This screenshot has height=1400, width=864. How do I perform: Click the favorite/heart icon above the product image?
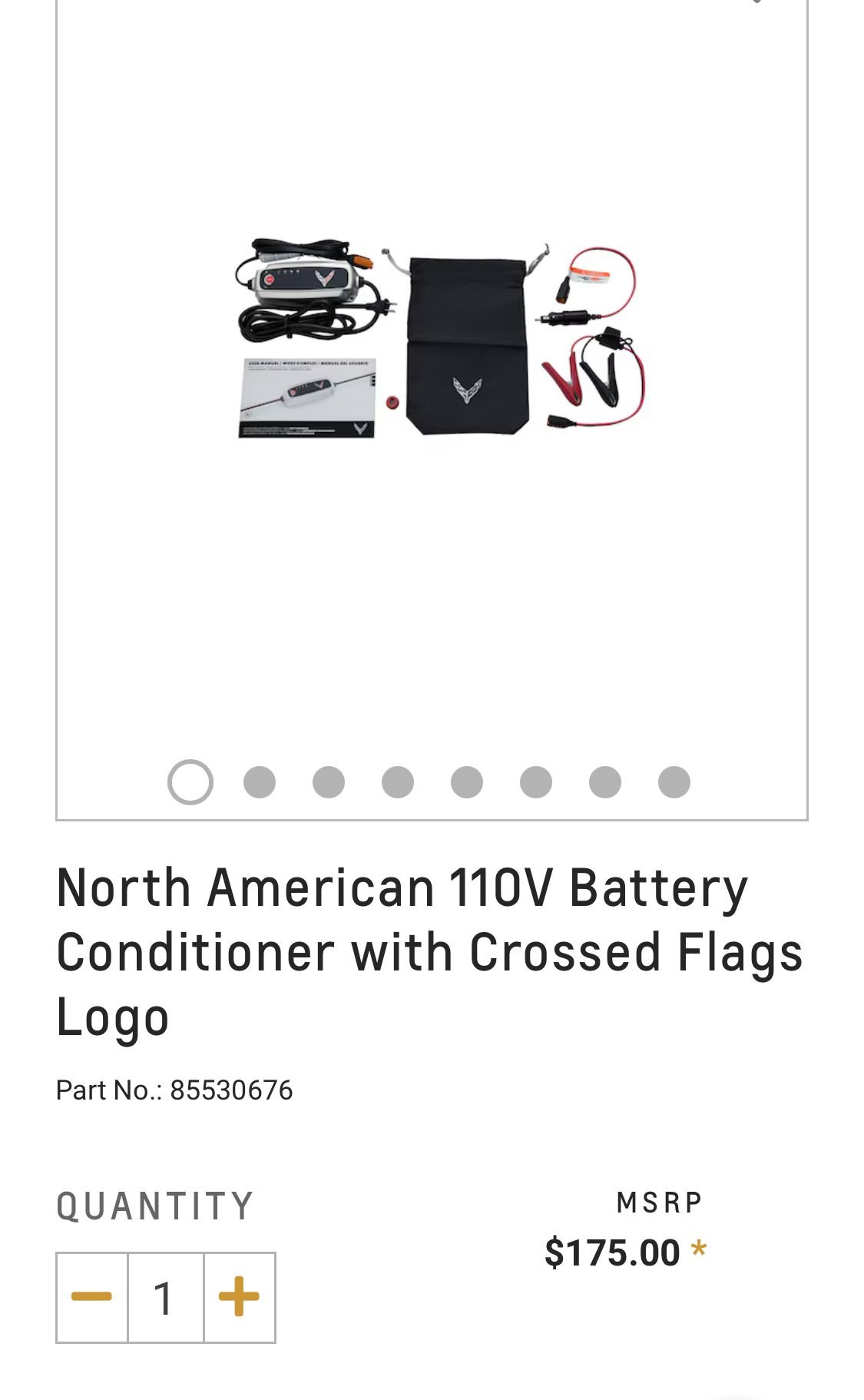[x=756, y=4]
